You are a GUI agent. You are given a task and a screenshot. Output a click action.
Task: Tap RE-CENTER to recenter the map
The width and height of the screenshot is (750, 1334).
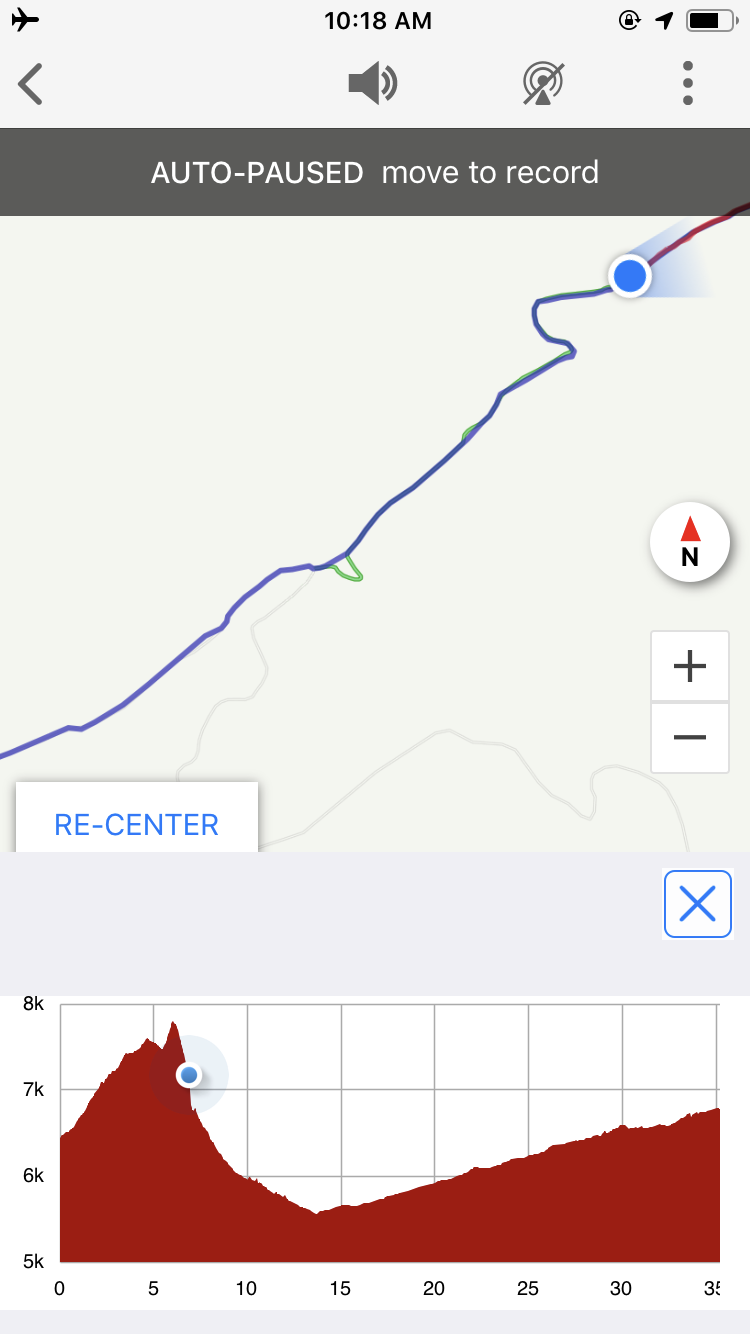pos(137,824)
